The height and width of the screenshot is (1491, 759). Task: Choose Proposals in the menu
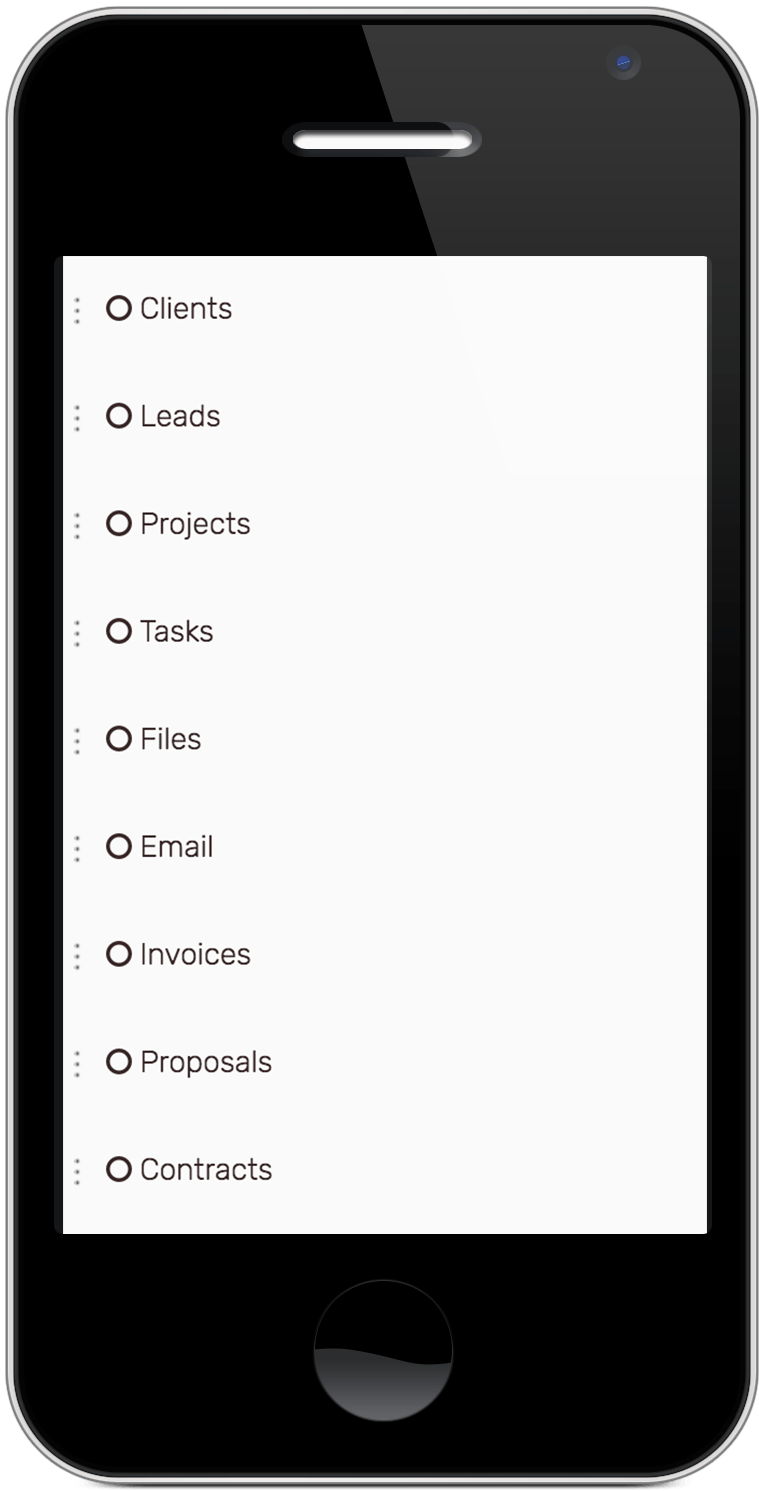[385, 1062]
